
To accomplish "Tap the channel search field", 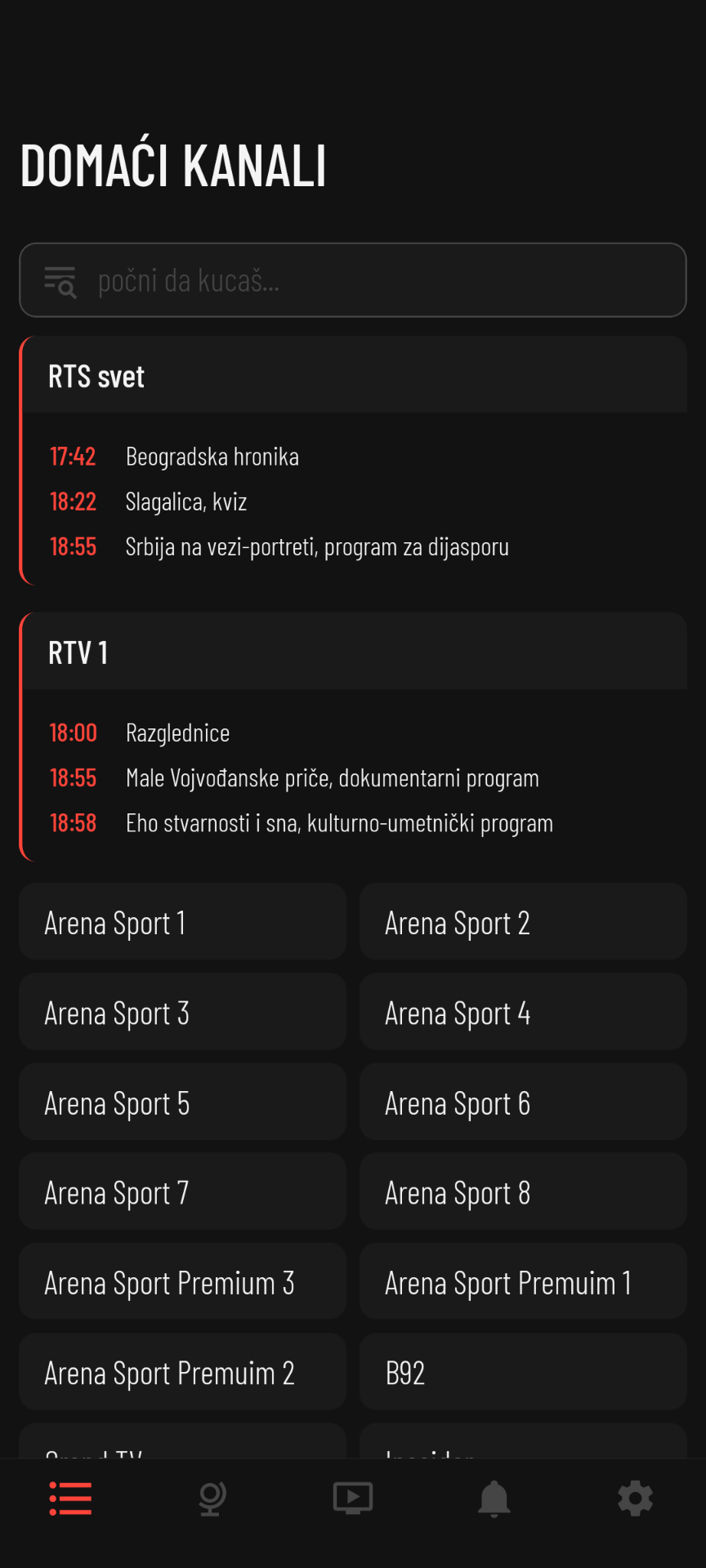I will pyautogui.click(x=353, y=280).
